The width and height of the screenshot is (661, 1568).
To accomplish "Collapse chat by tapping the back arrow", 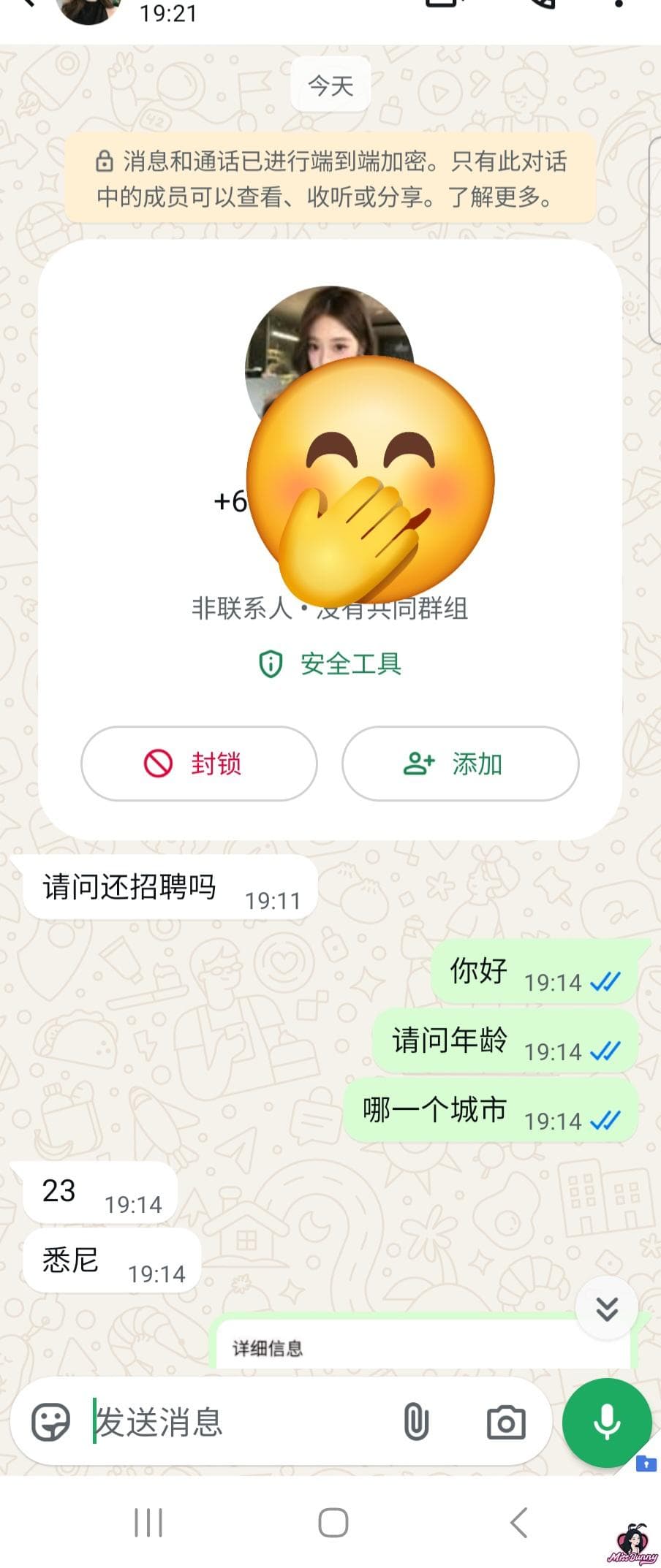I will tap(29, 7).
